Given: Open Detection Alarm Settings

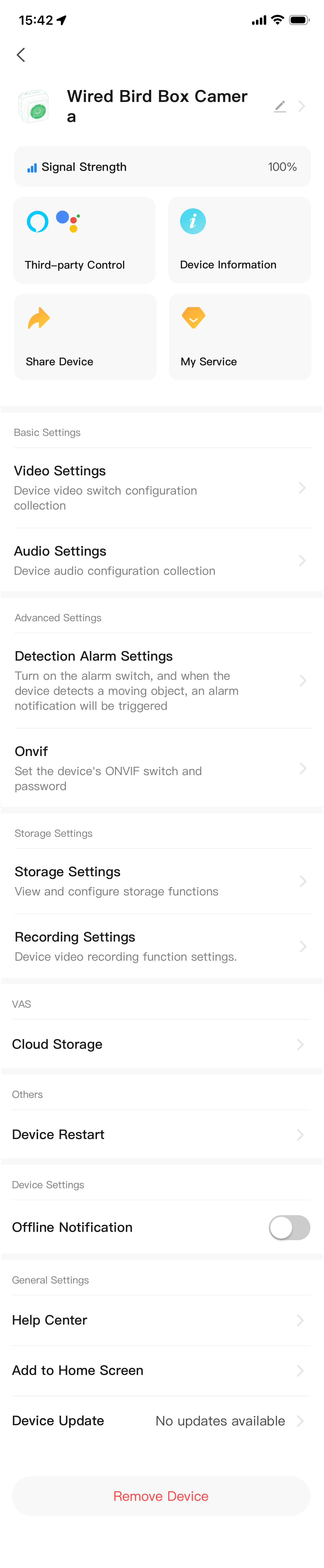Looking at the screenshot, I should point(162,681).
